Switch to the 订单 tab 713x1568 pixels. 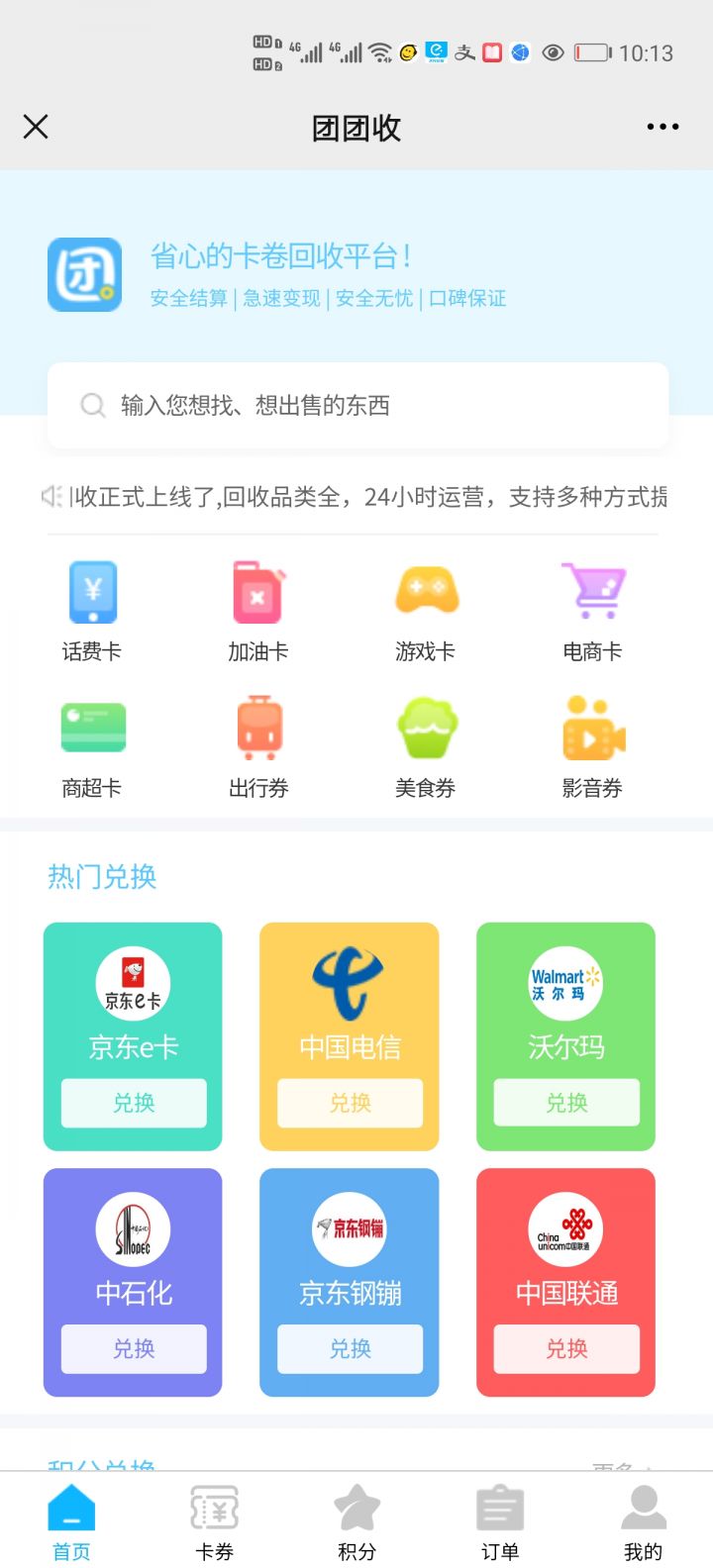499,1522
